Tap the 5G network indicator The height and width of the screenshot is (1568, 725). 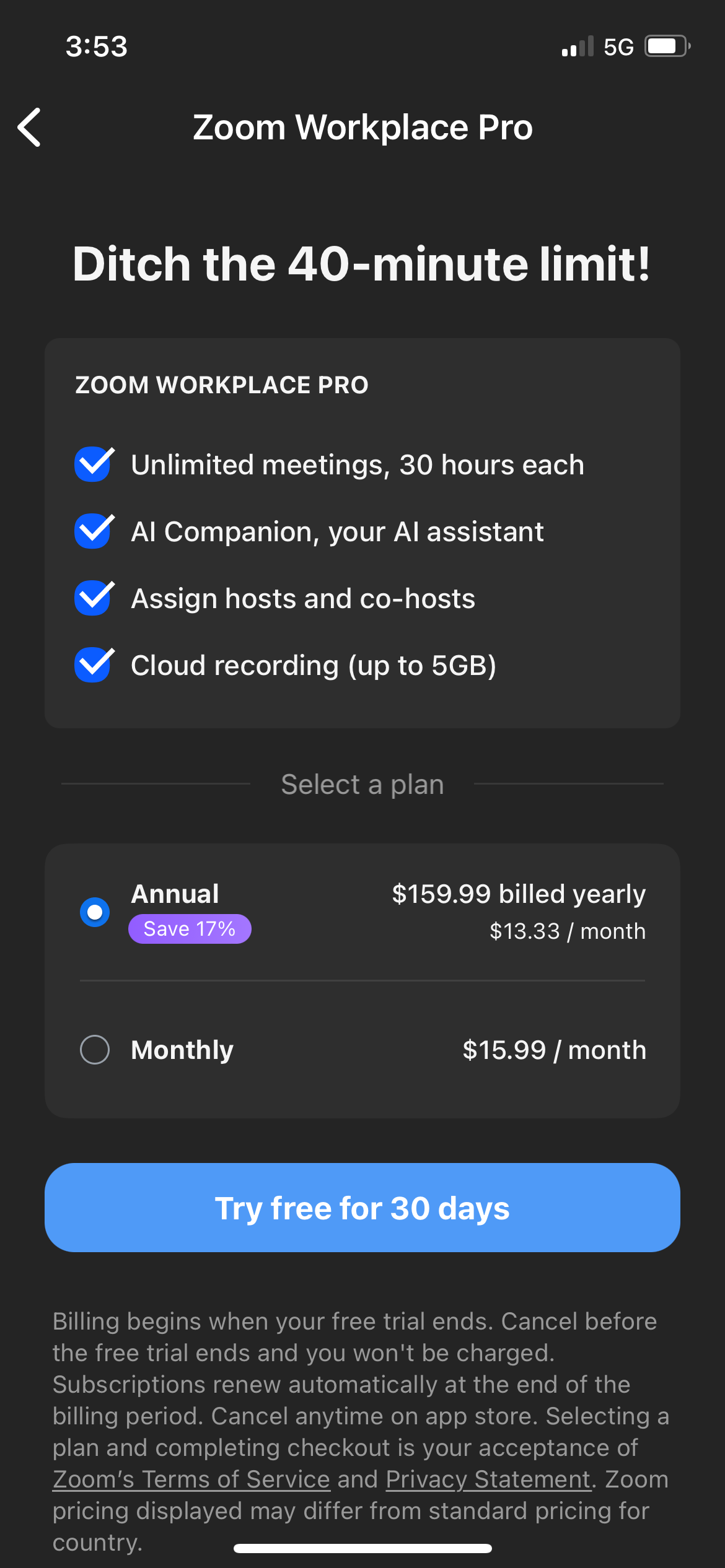pyautogui.click(x=618, y=46)
